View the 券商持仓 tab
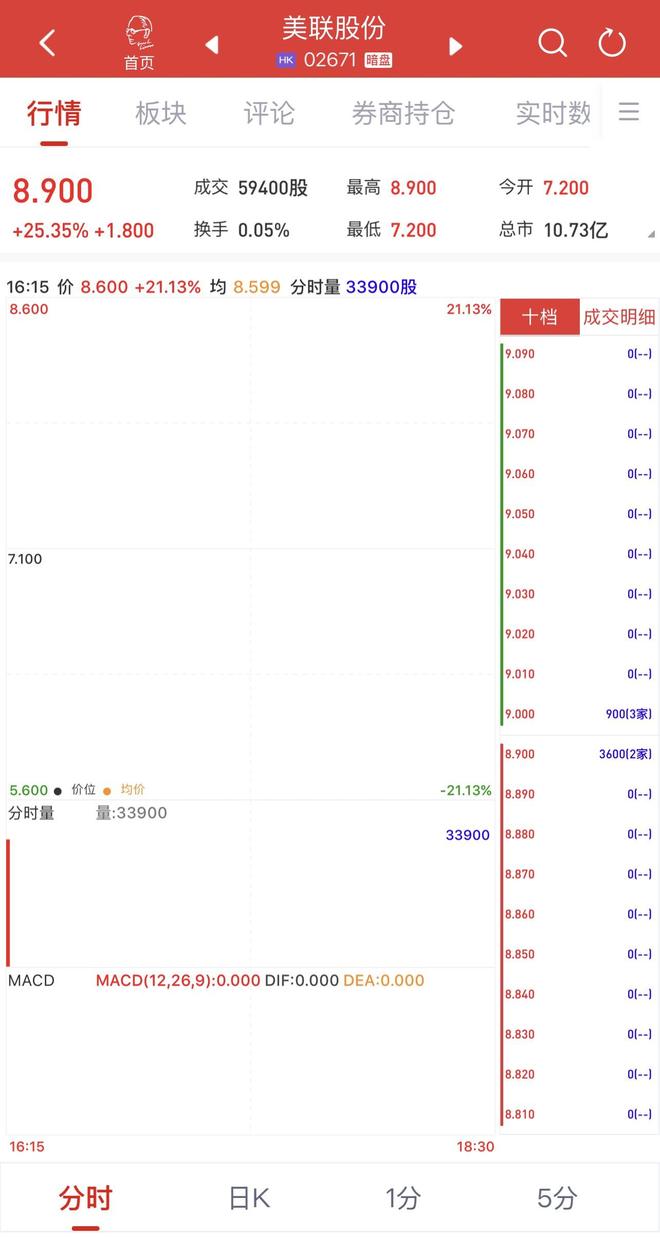This screenshot has width=660, height=1237. tap(403, 113)
